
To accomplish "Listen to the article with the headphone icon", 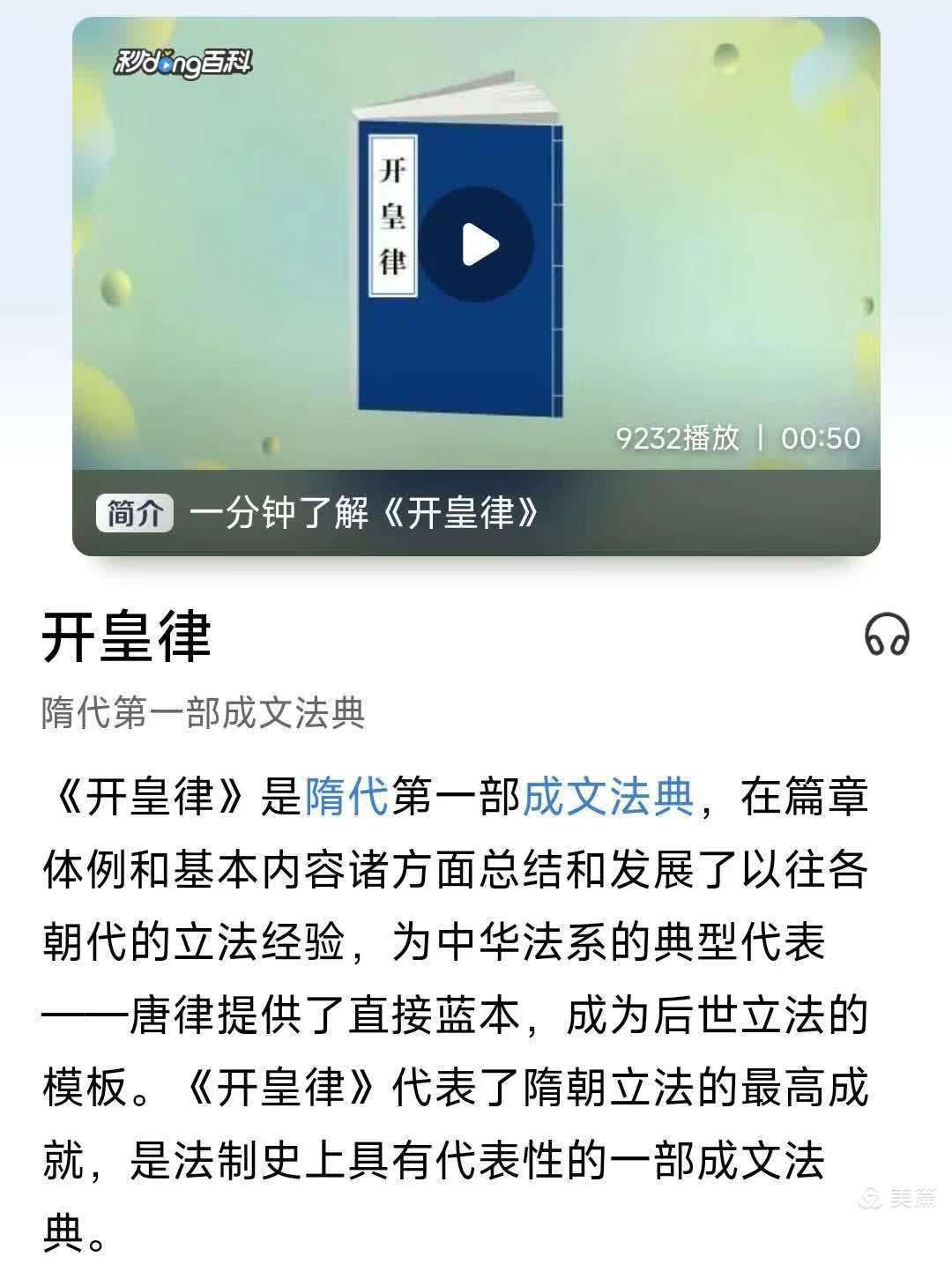I will tap(886, 636).
